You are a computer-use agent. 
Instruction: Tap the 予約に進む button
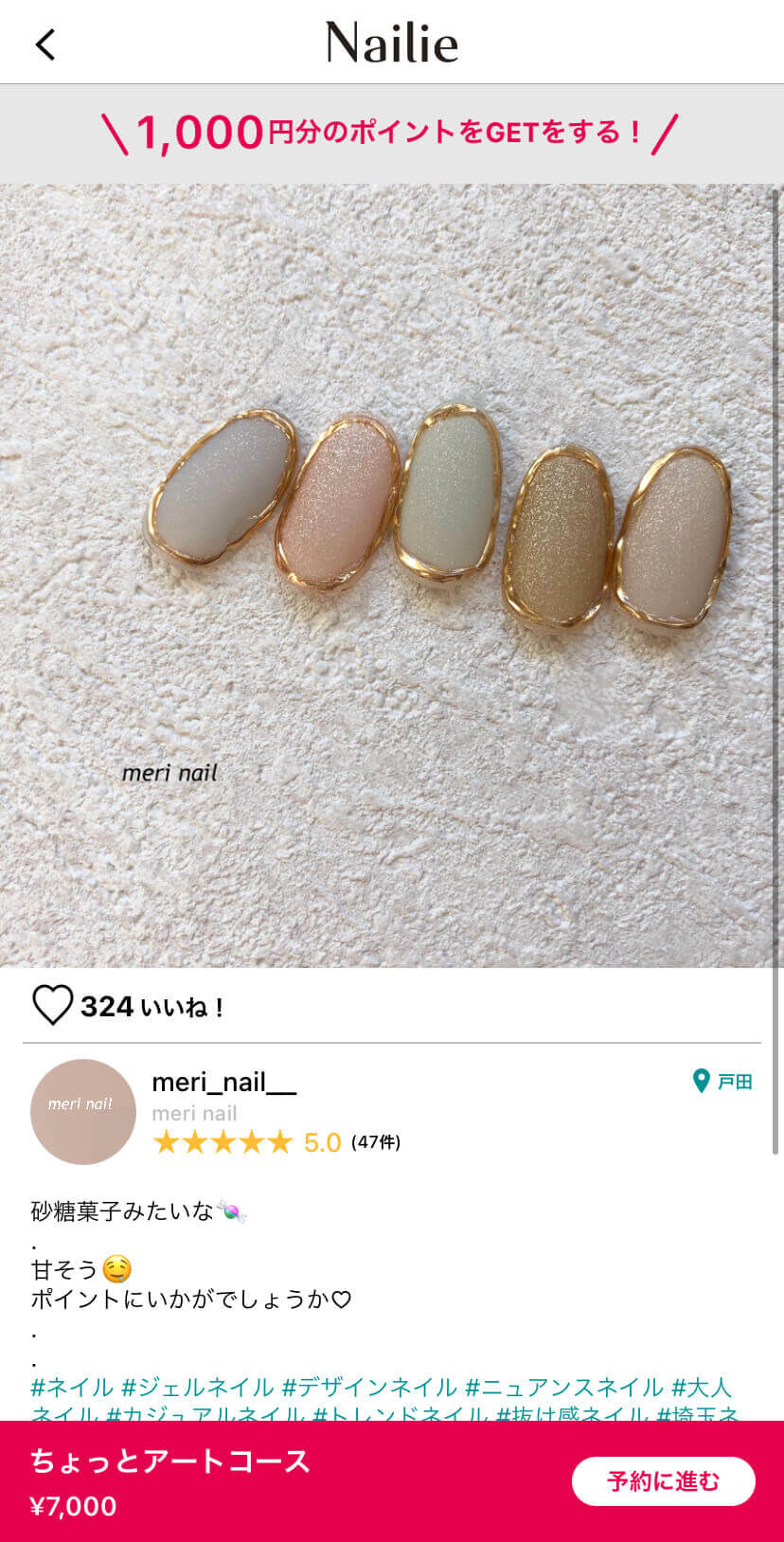point(663,1480)
